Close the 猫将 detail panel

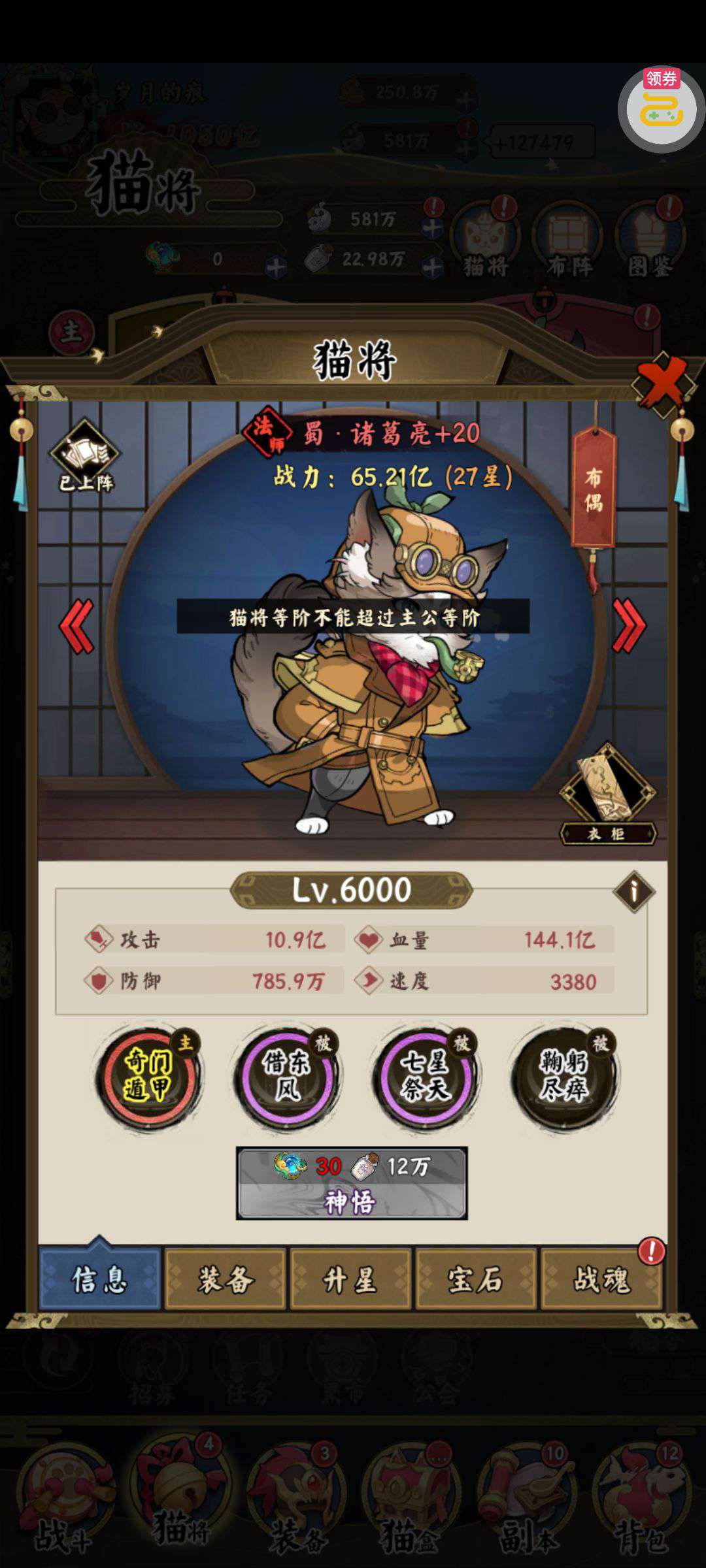coord(664,383)
